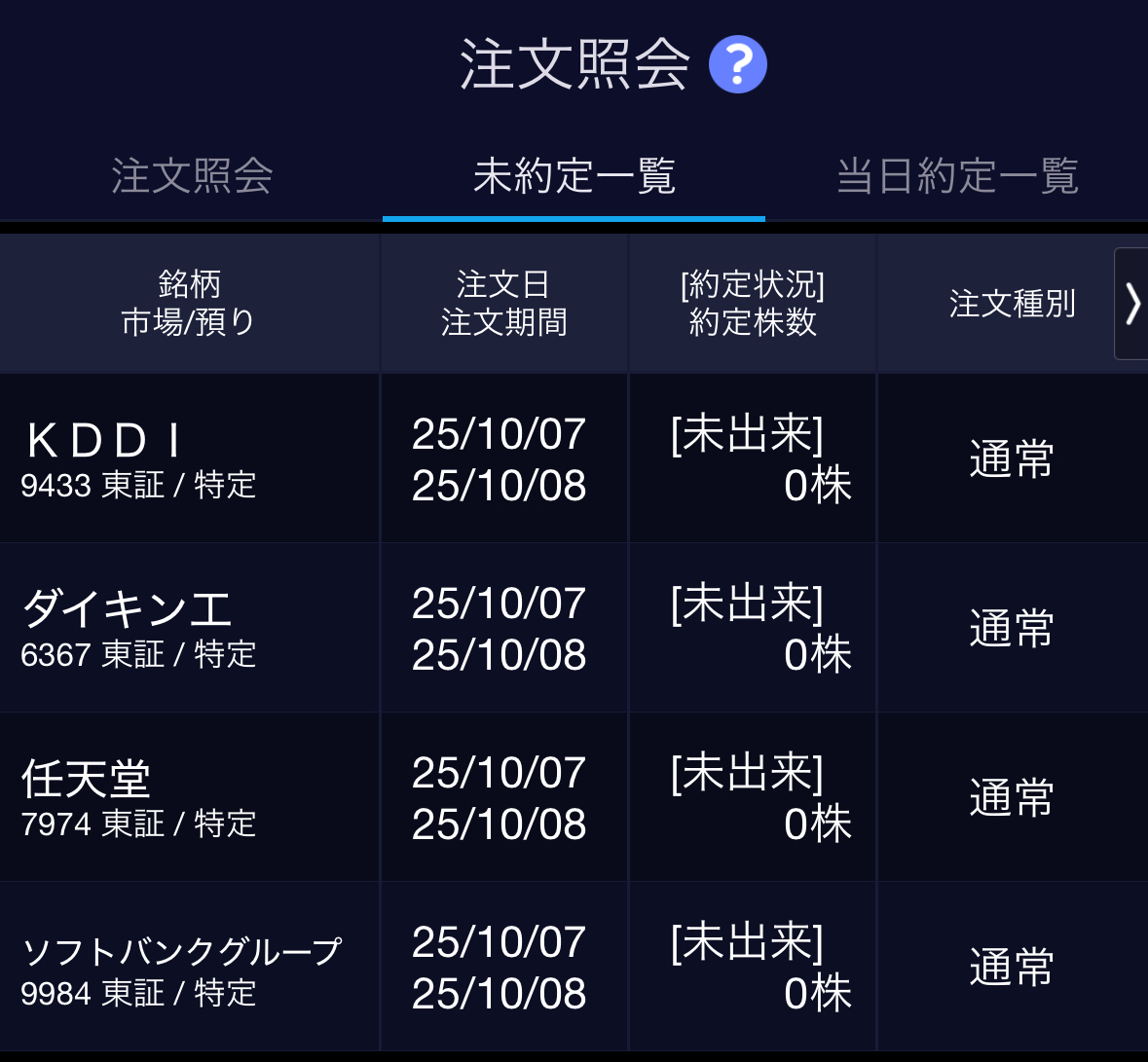This screenshot has height=1062, width=1148.
Task: Select the 未約定一覧 tab
Action: [x=574, y=176]
